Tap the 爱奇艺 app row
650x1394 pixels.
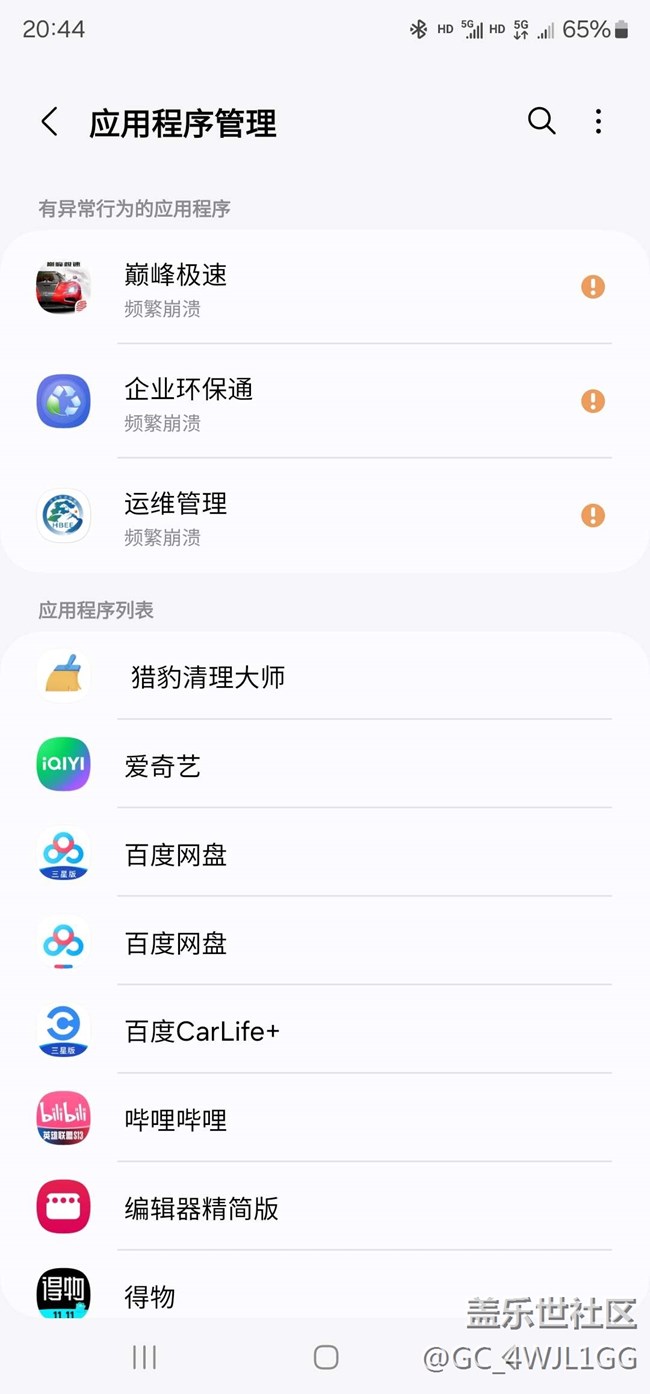324,766
